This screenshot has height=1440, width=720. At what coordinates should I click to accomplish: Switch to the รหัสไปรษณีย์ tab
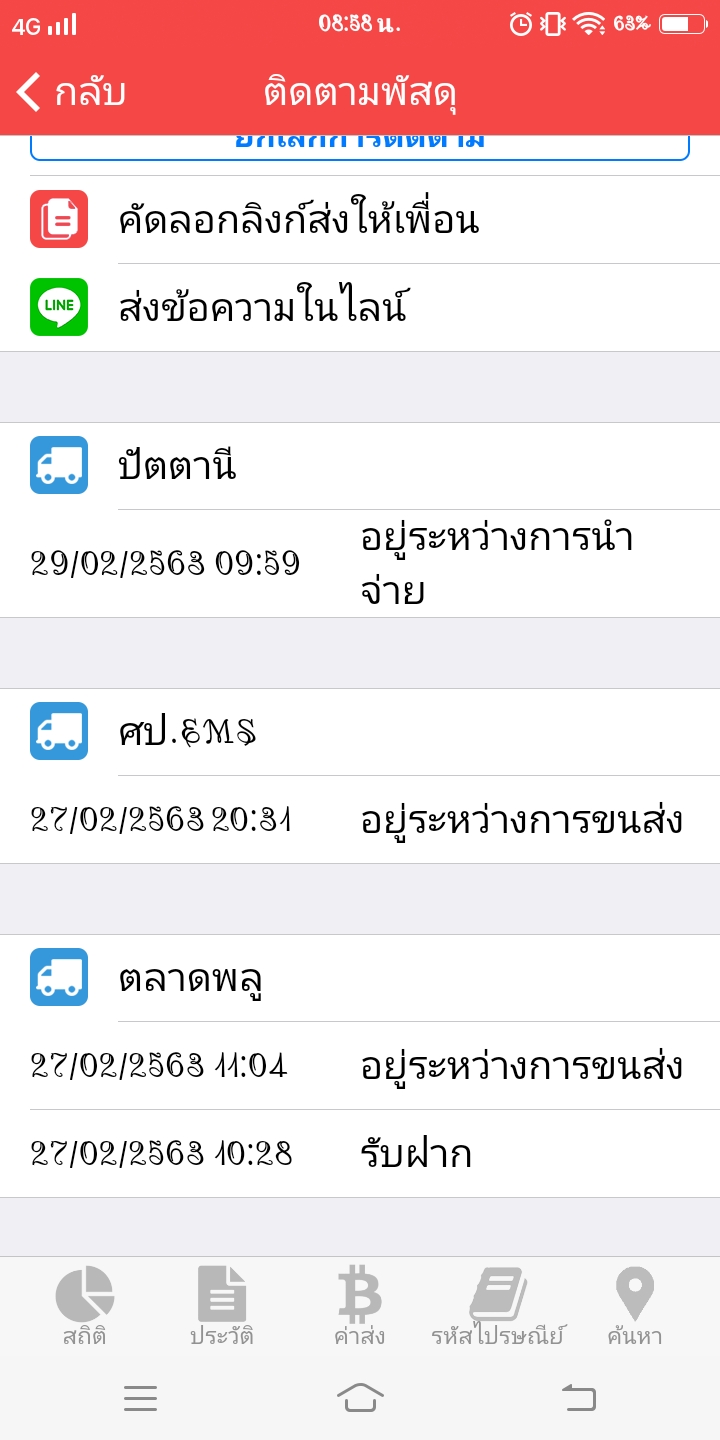tap(498, 1305)
